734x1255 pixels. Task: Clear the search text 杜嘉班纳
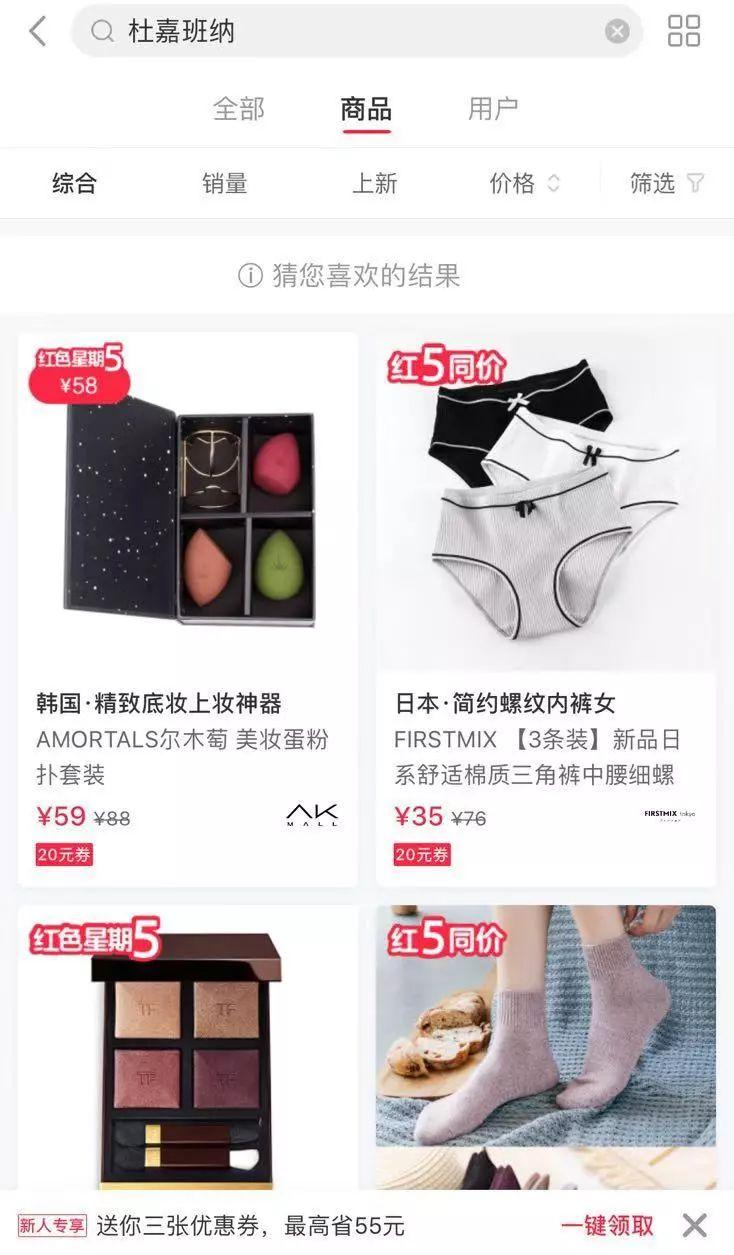pos(617,32)
